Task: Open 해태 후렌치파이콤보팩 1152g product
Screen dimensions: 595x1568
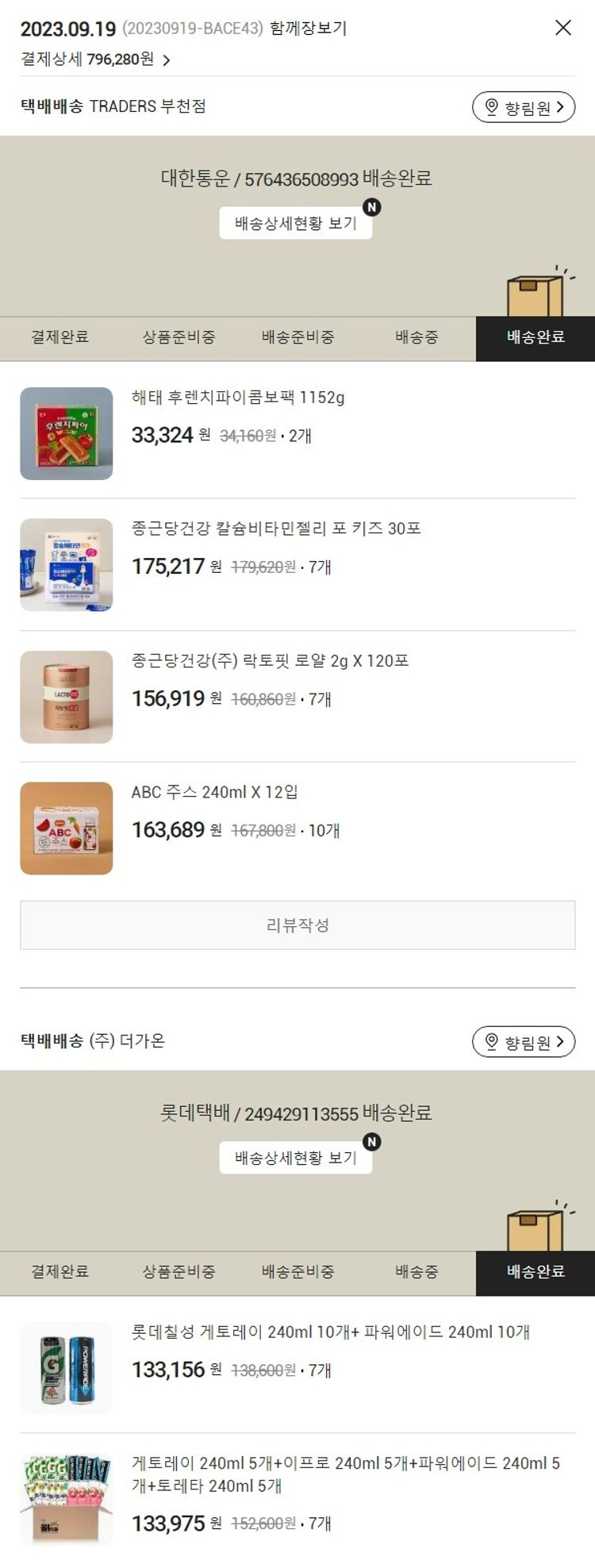Action: coord(238,398)
